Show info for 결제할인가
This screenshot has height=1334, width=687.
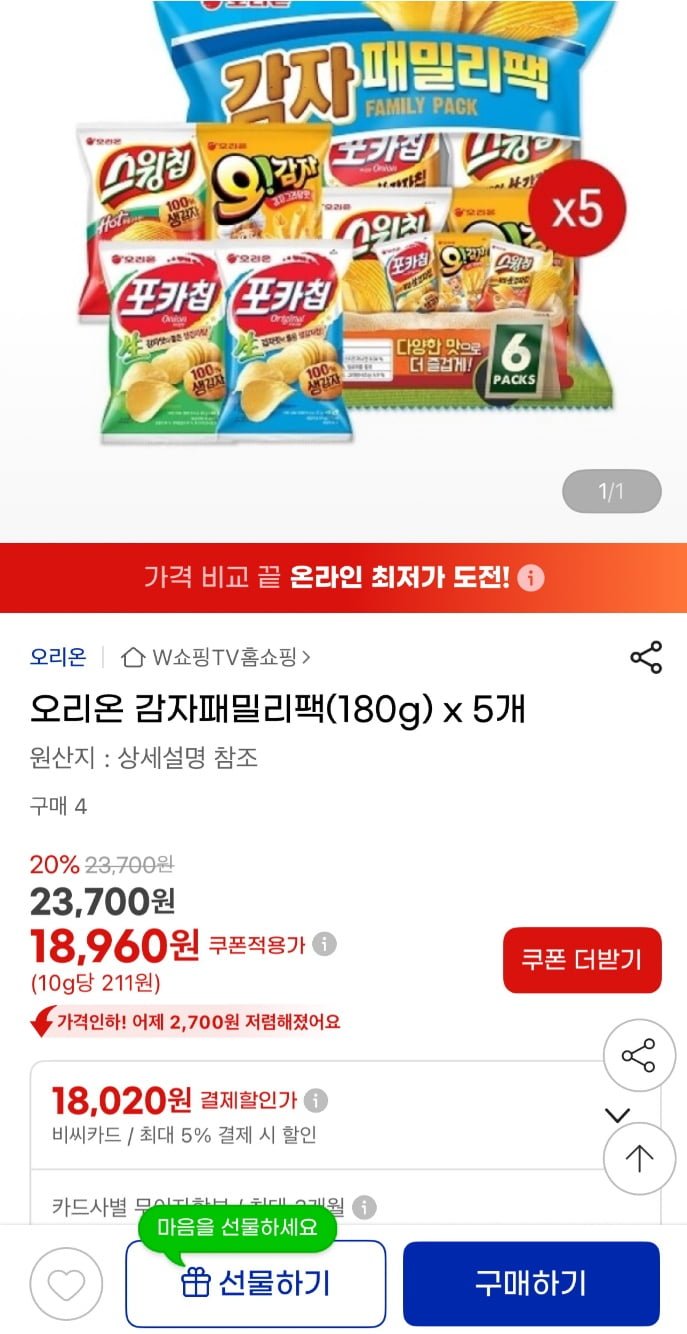coord(316,1101)
